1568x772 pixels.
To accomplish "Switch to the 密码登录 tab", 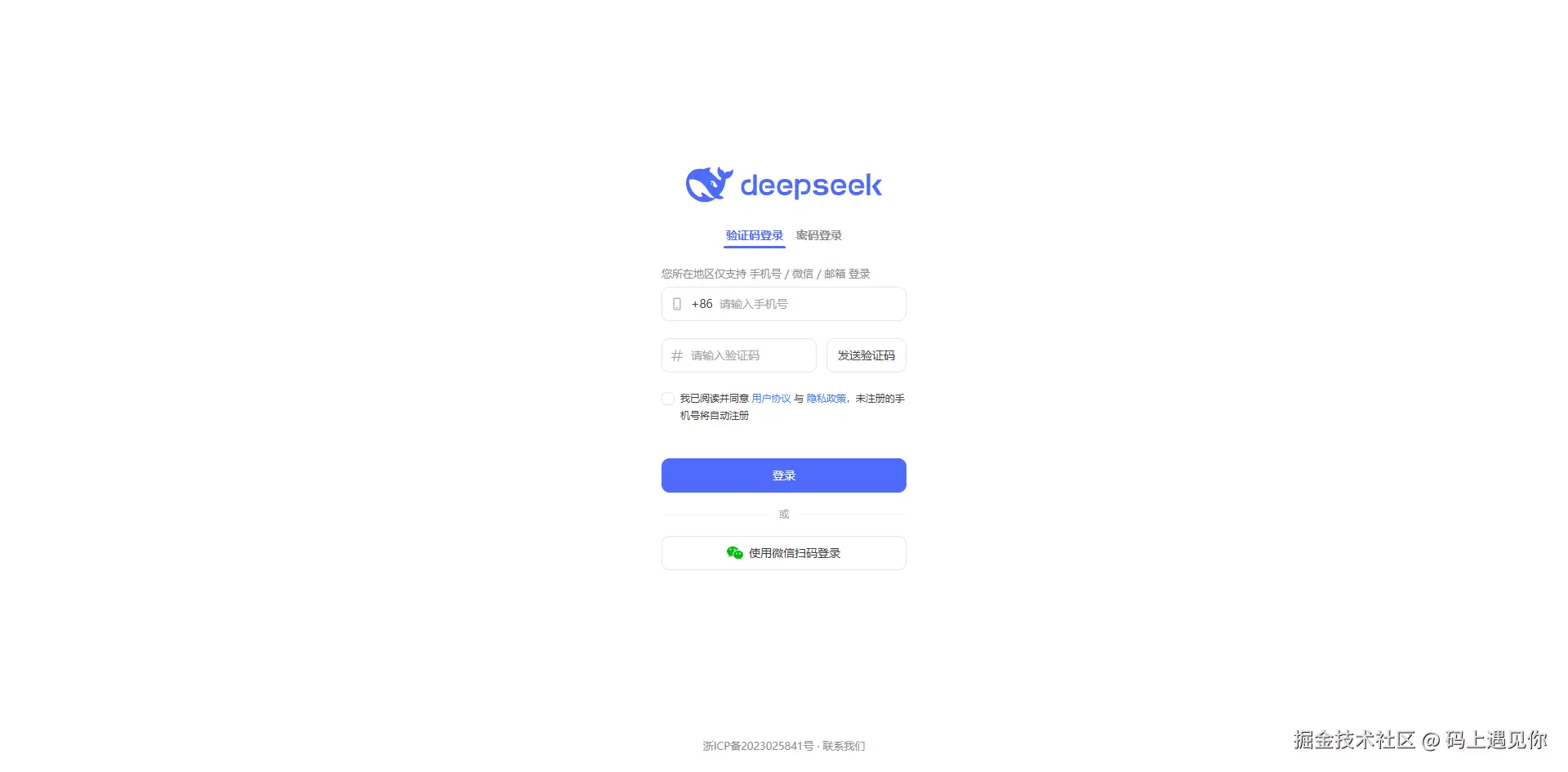I will (818, 235).
